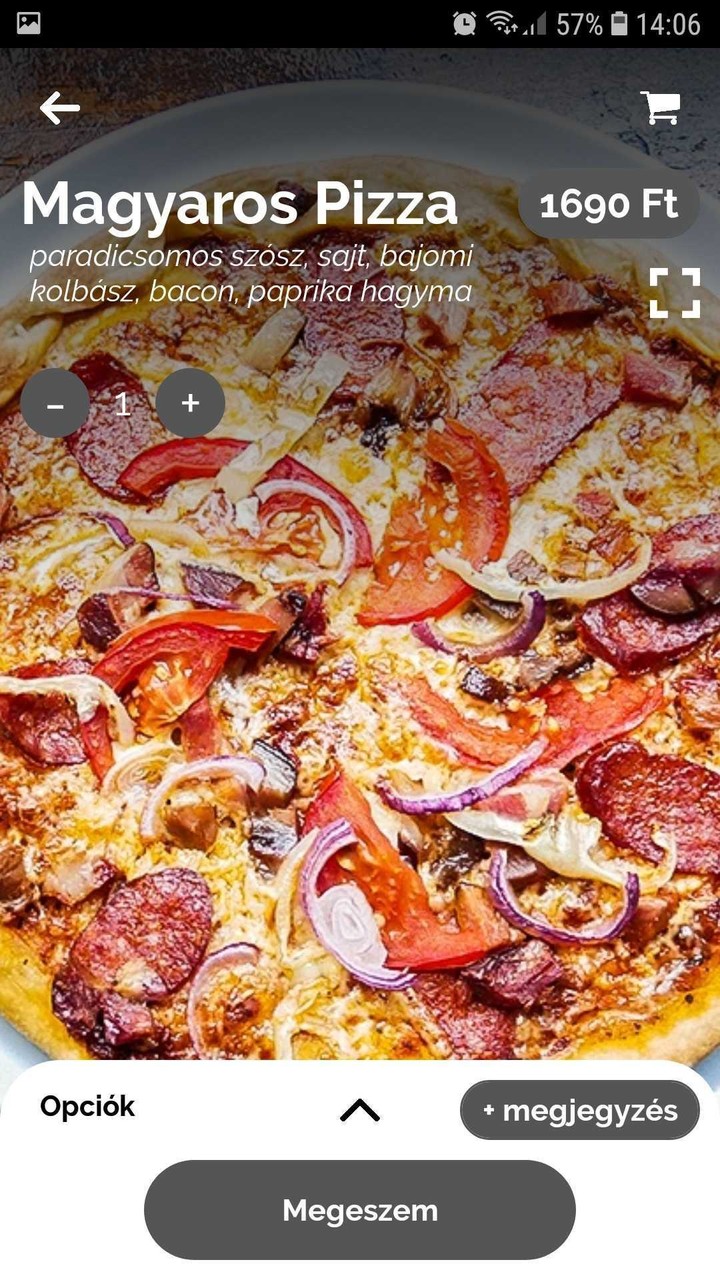Screen dimensions: 720x1280
Task: Collapse the Opciók section with the chevron
Action: pos(360,1108)
